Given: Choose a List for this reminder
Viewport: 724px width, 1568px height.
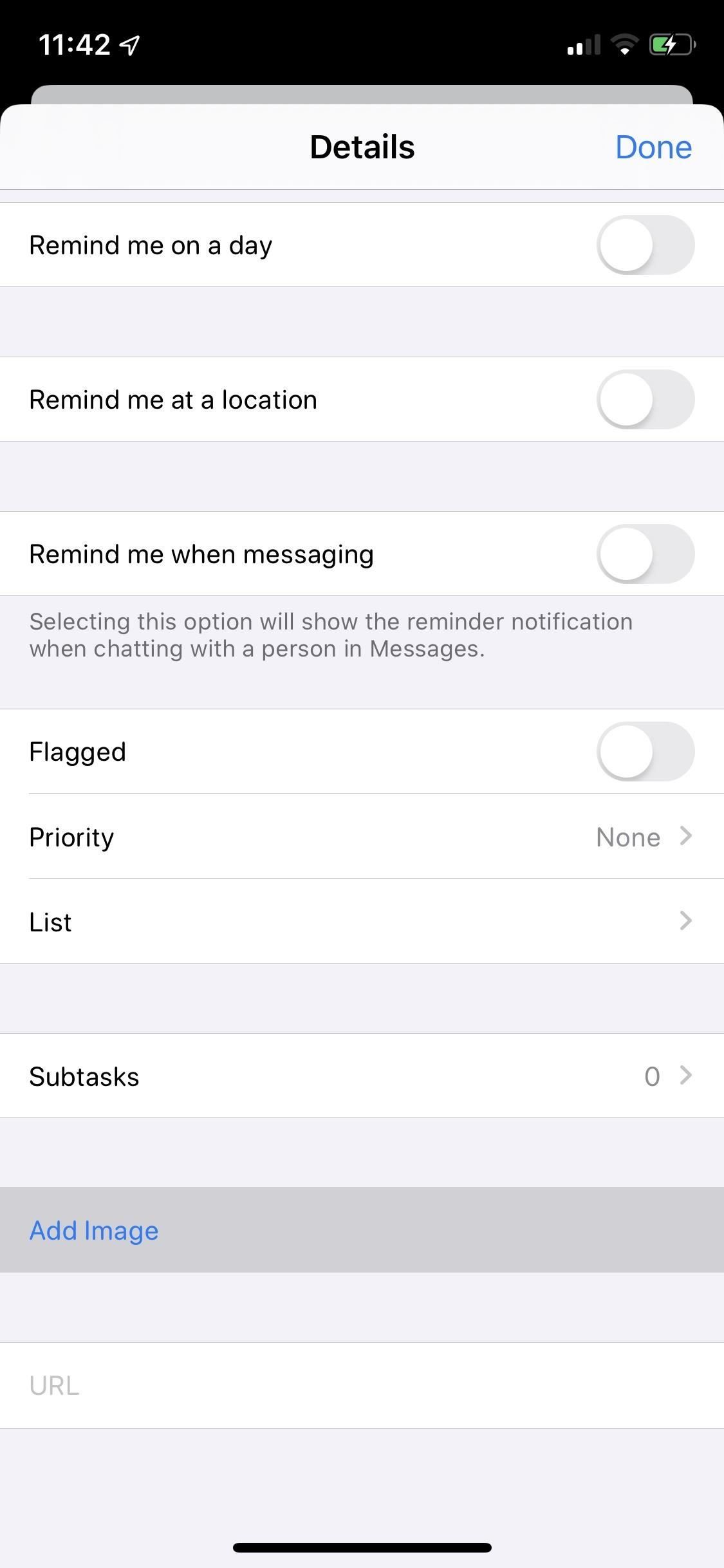Looking at the screenshot, I should 362,922.
